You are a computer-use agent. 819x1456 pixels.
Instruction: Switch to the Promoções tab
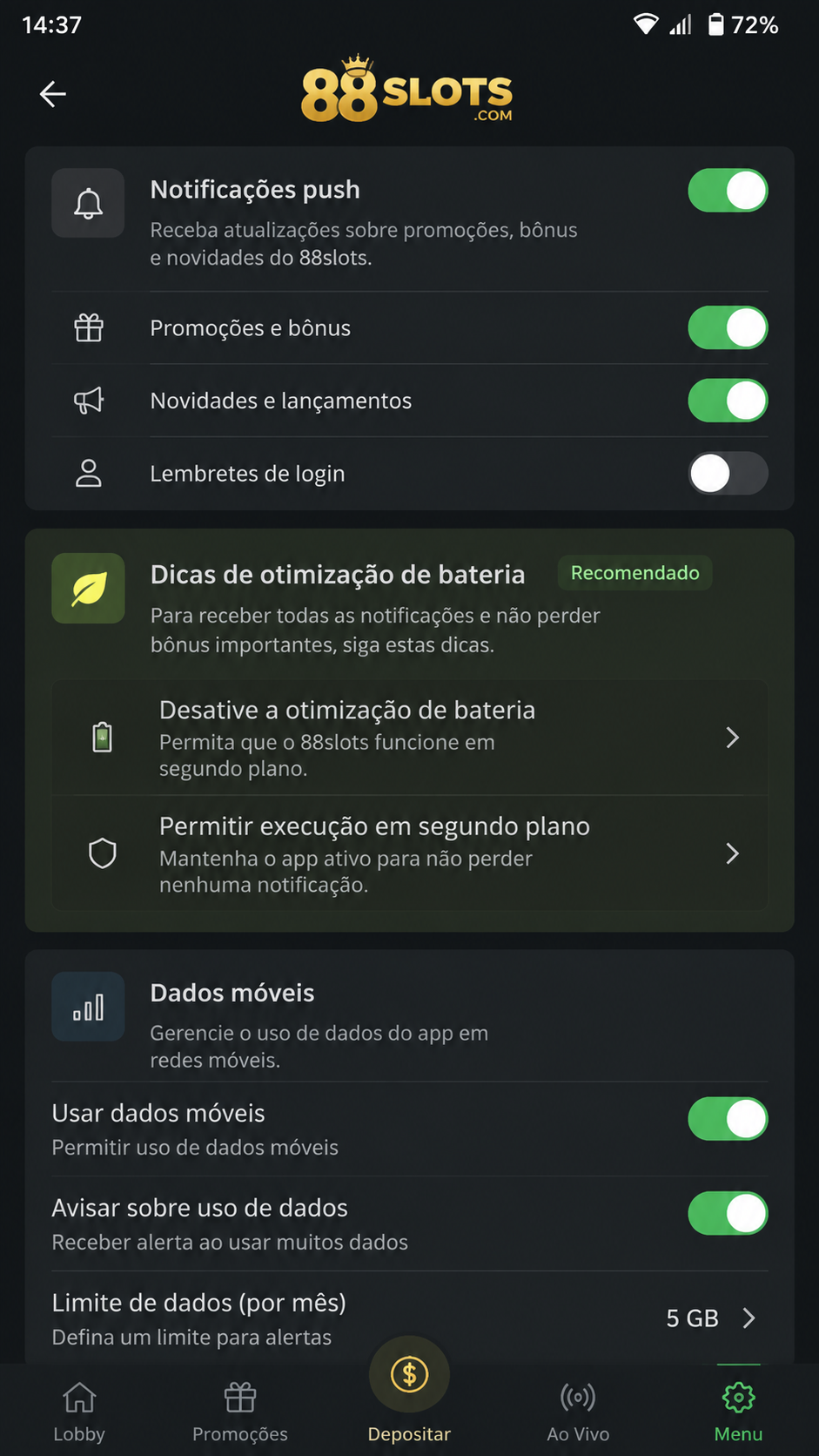click(x=240, y=1411)
